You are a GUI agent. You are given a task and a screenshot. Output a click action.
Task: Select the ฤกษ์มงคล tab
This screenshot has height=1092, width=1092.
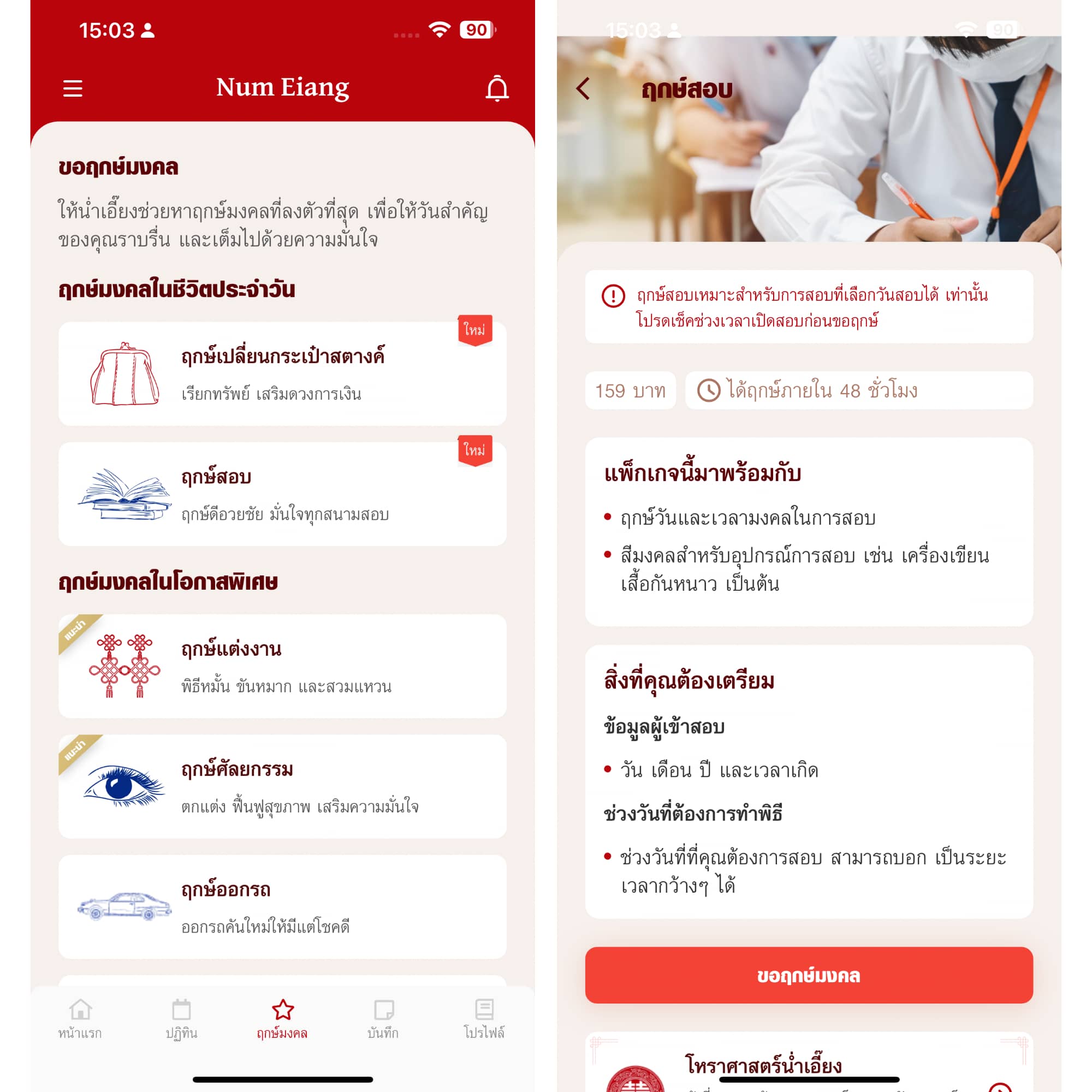click(282, 1018)
